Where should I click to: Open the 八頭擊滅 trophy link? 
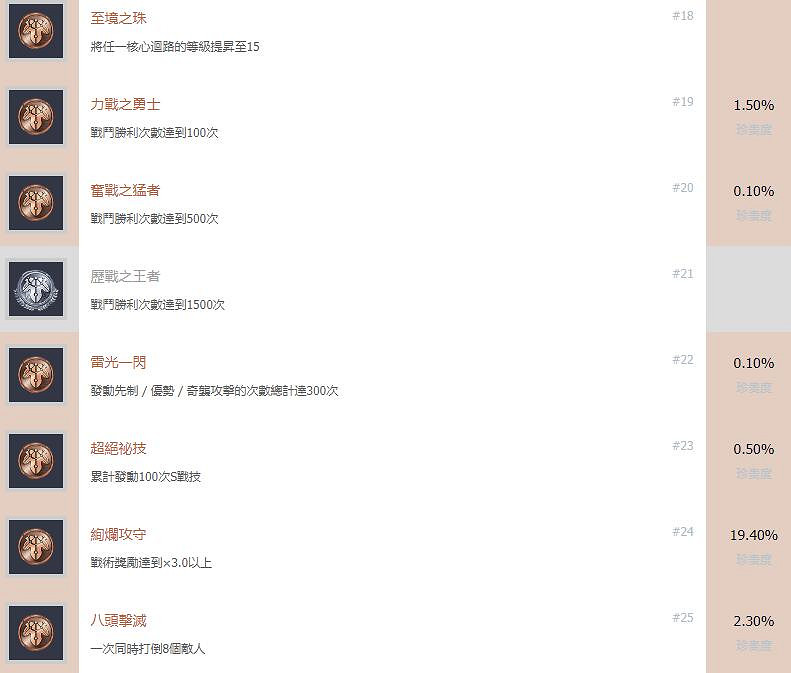coord(118,620)
